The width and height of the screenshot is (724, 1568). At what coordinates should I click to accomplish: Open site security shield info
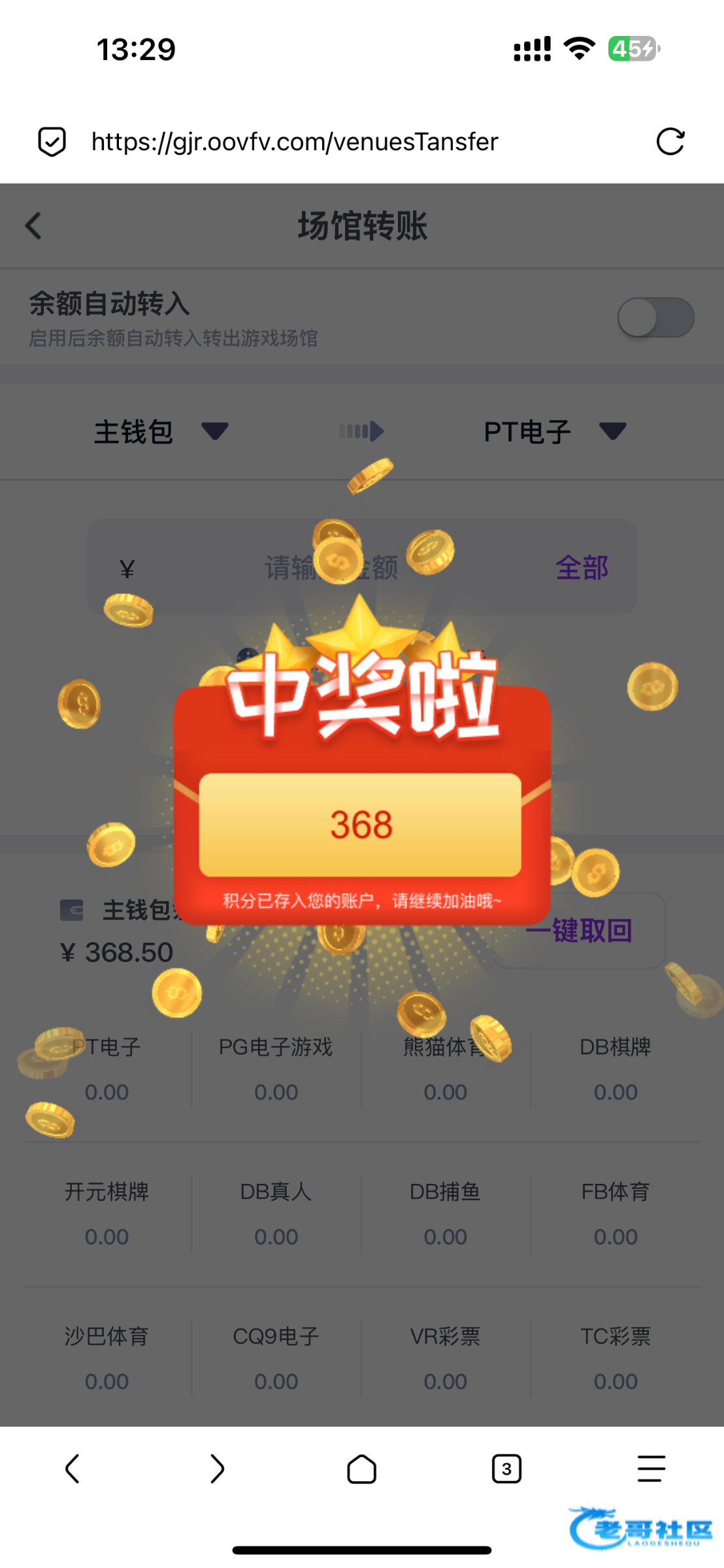(52, 141)
